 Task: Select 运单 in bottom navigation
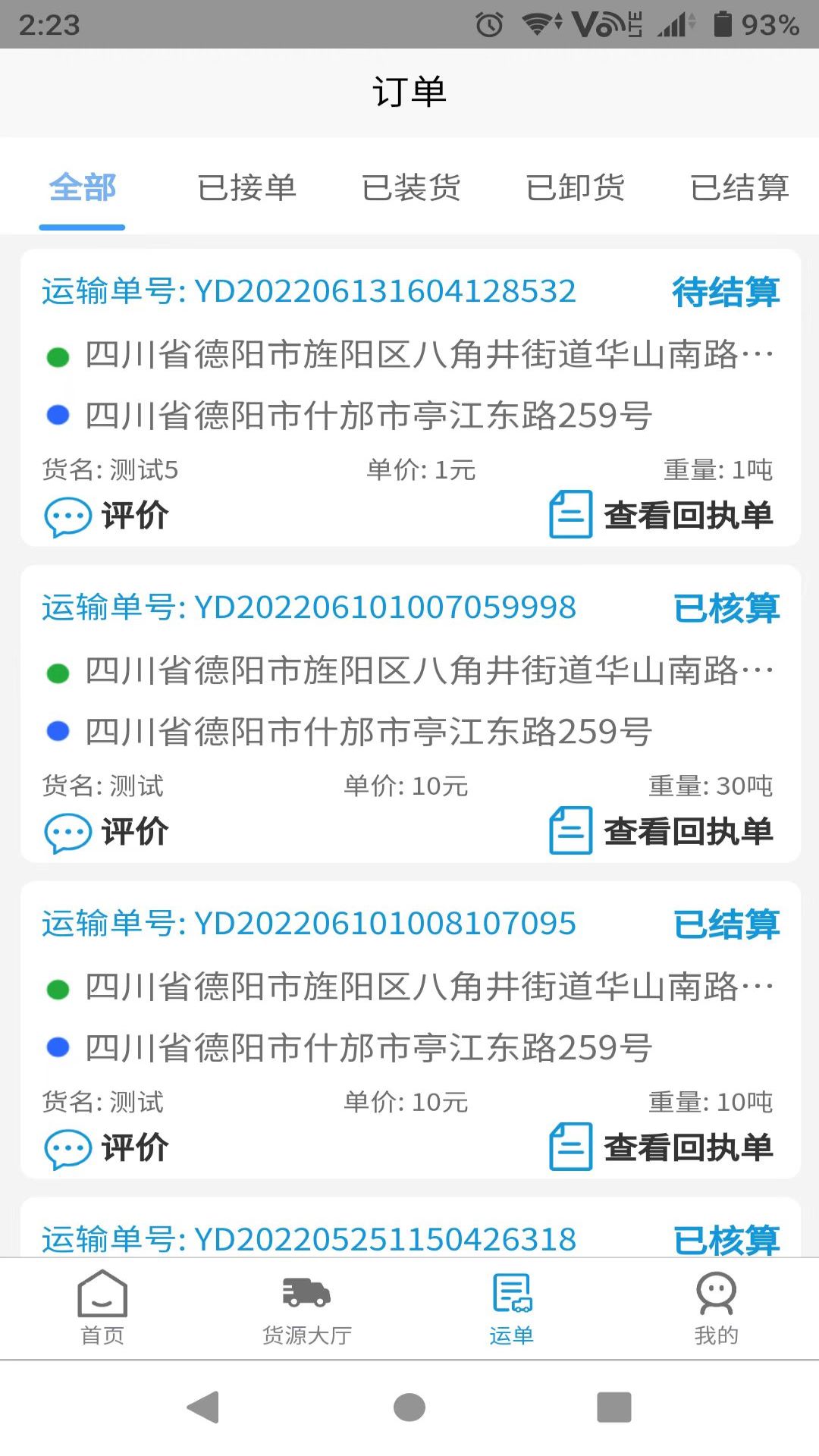[x=512, y=1308]
